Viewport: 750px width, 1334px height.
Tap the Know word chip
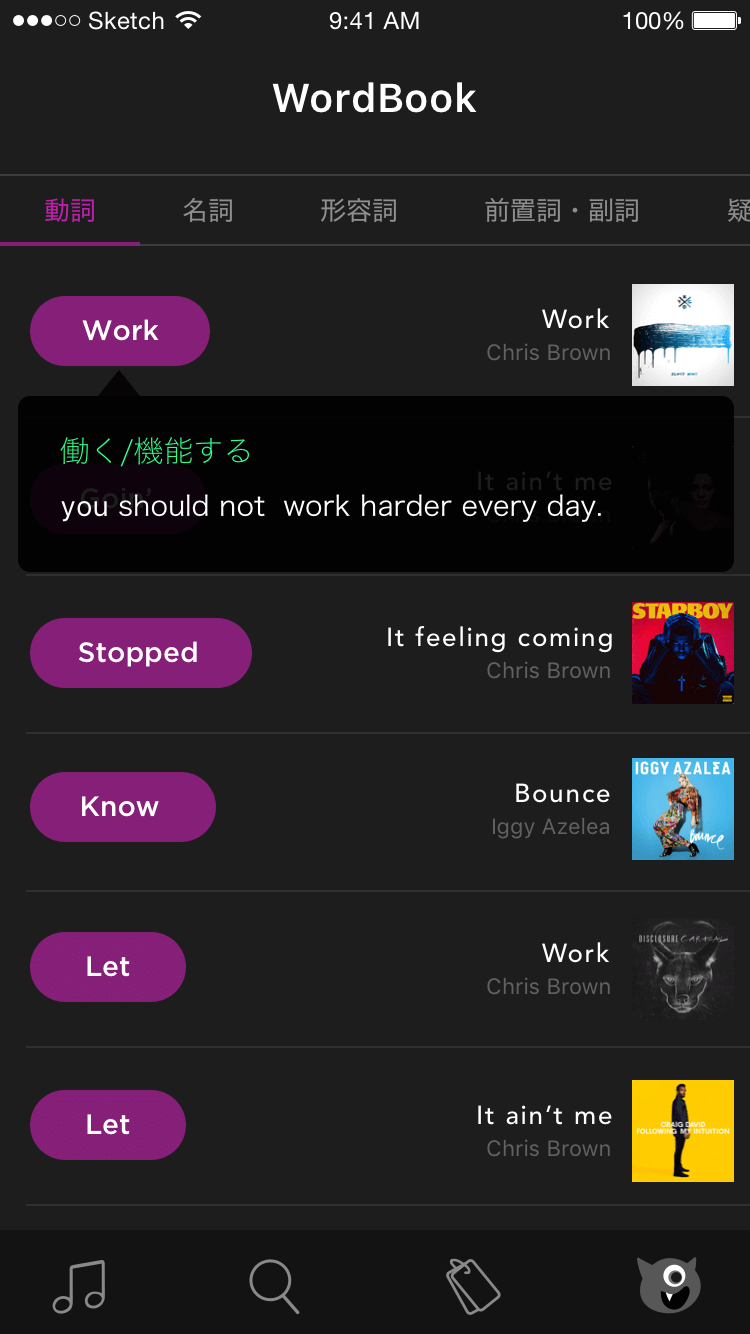(122, 807)
